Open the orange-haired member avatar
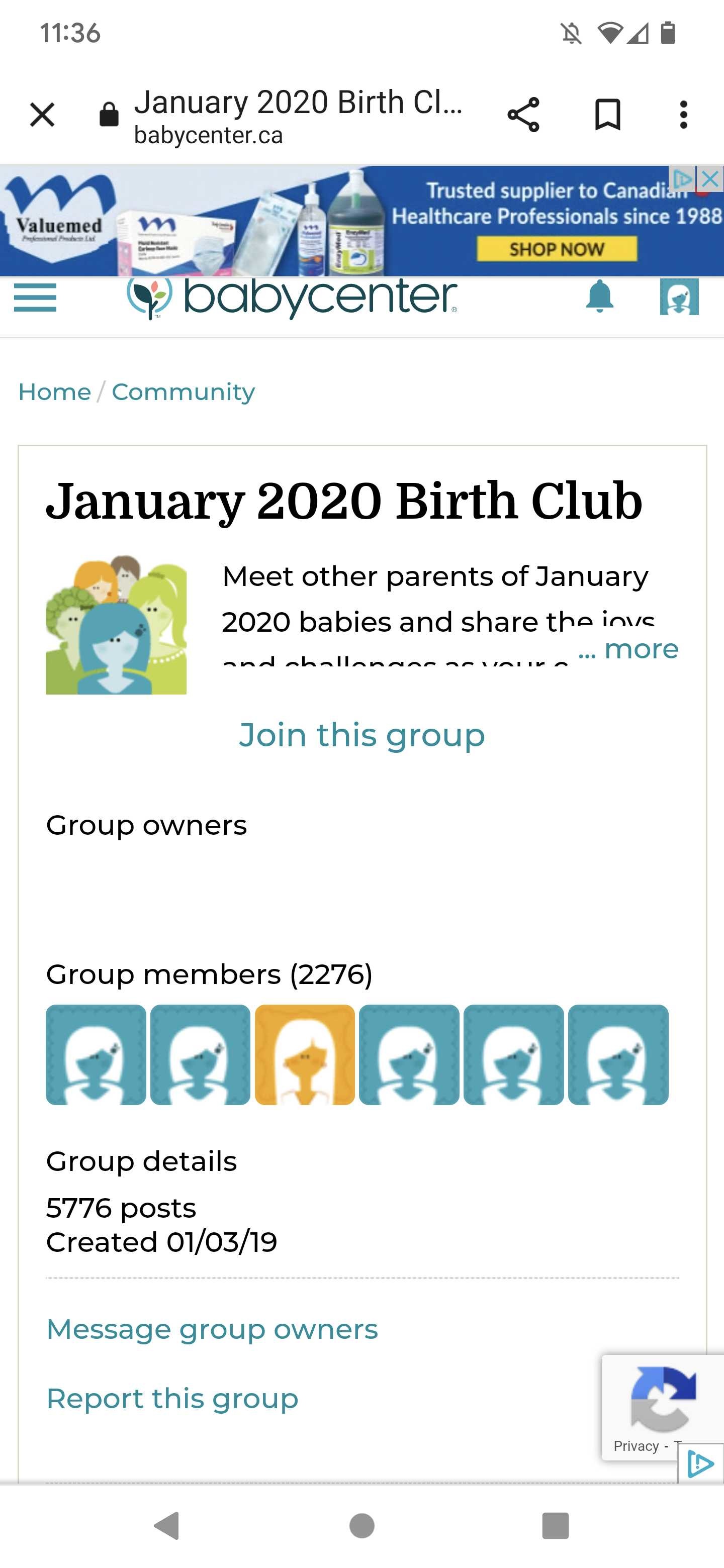 (x=305, y=1054)
